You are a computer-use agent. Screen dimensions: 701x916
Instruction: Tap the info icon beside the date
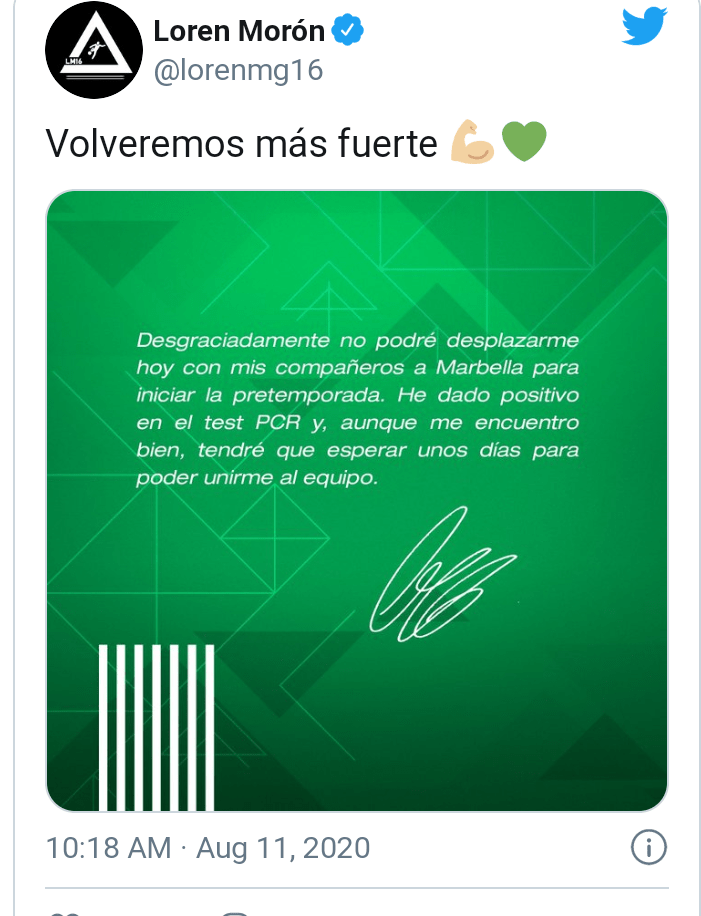649,848
